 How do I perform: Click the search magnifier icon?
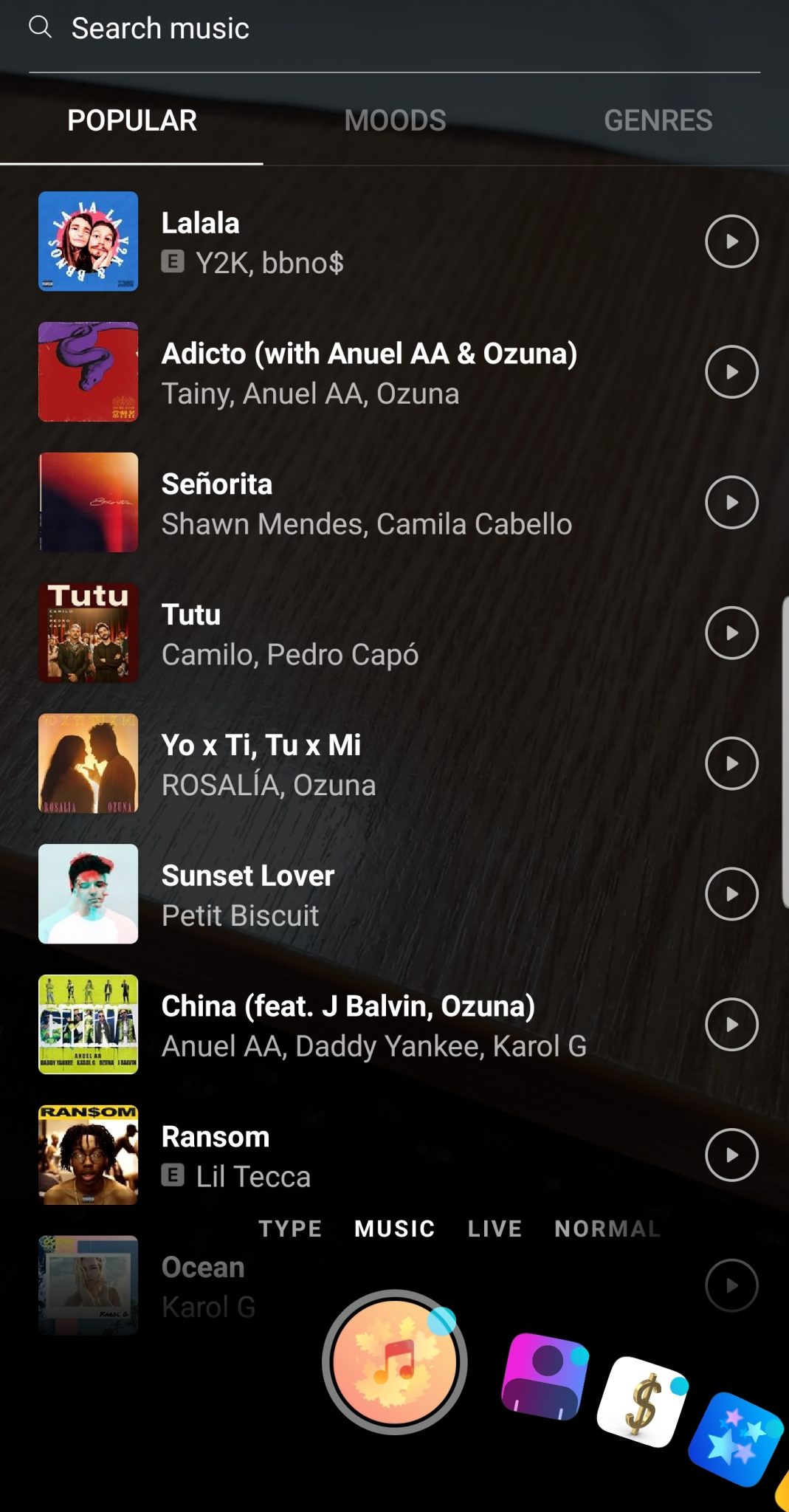click(42, 28)
